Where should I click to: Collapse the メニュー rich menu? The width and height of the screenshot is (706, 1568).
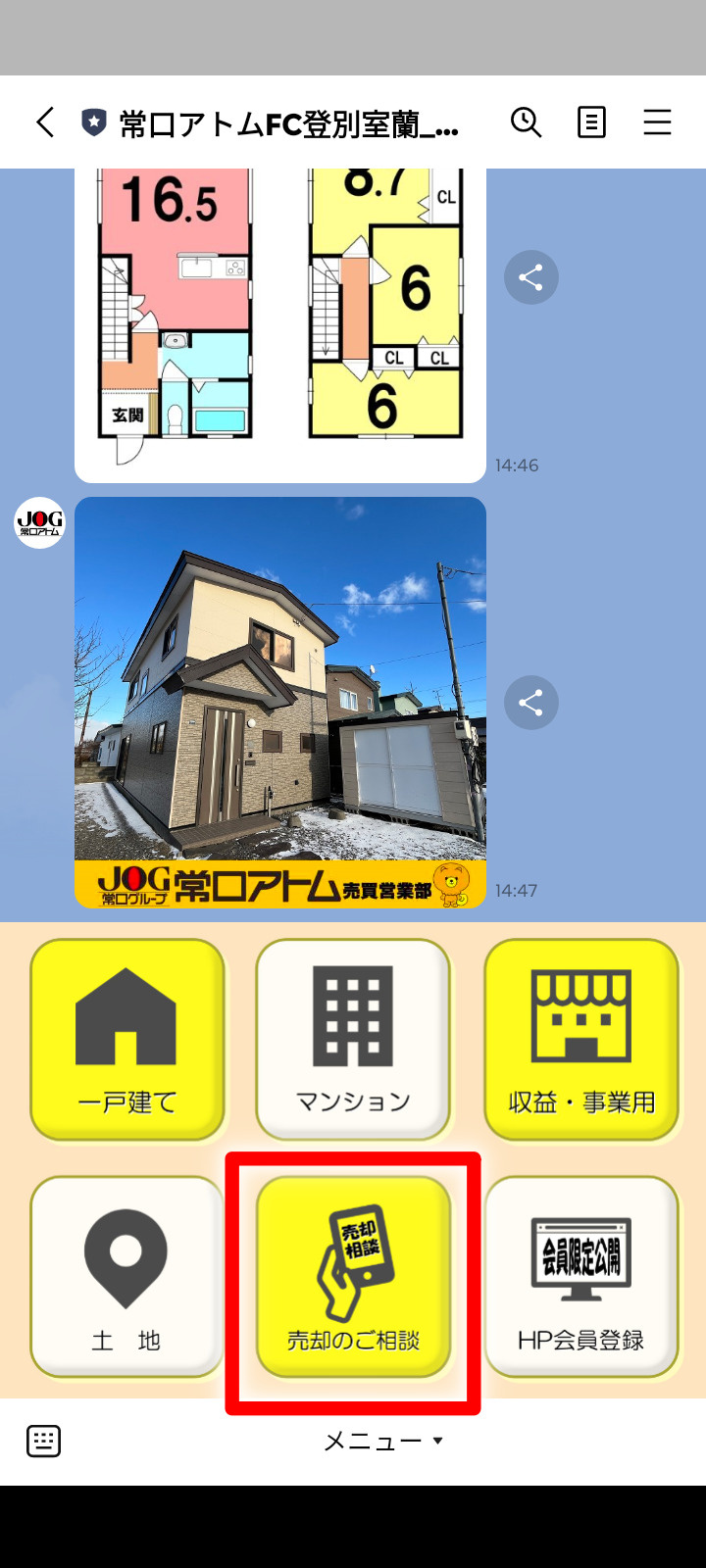382,1441
